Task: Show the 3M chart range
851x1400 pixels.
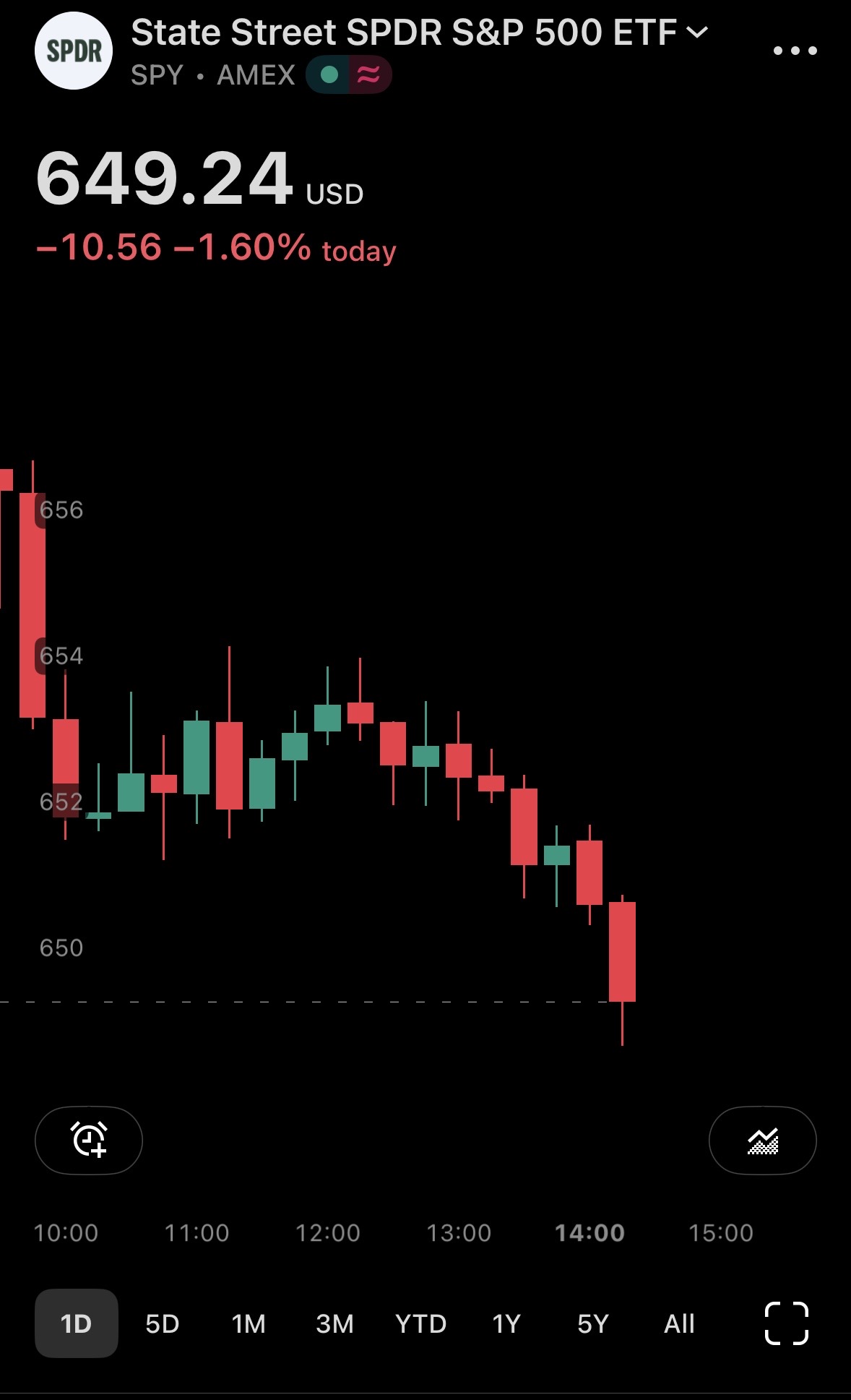Action: (334, 1323)
